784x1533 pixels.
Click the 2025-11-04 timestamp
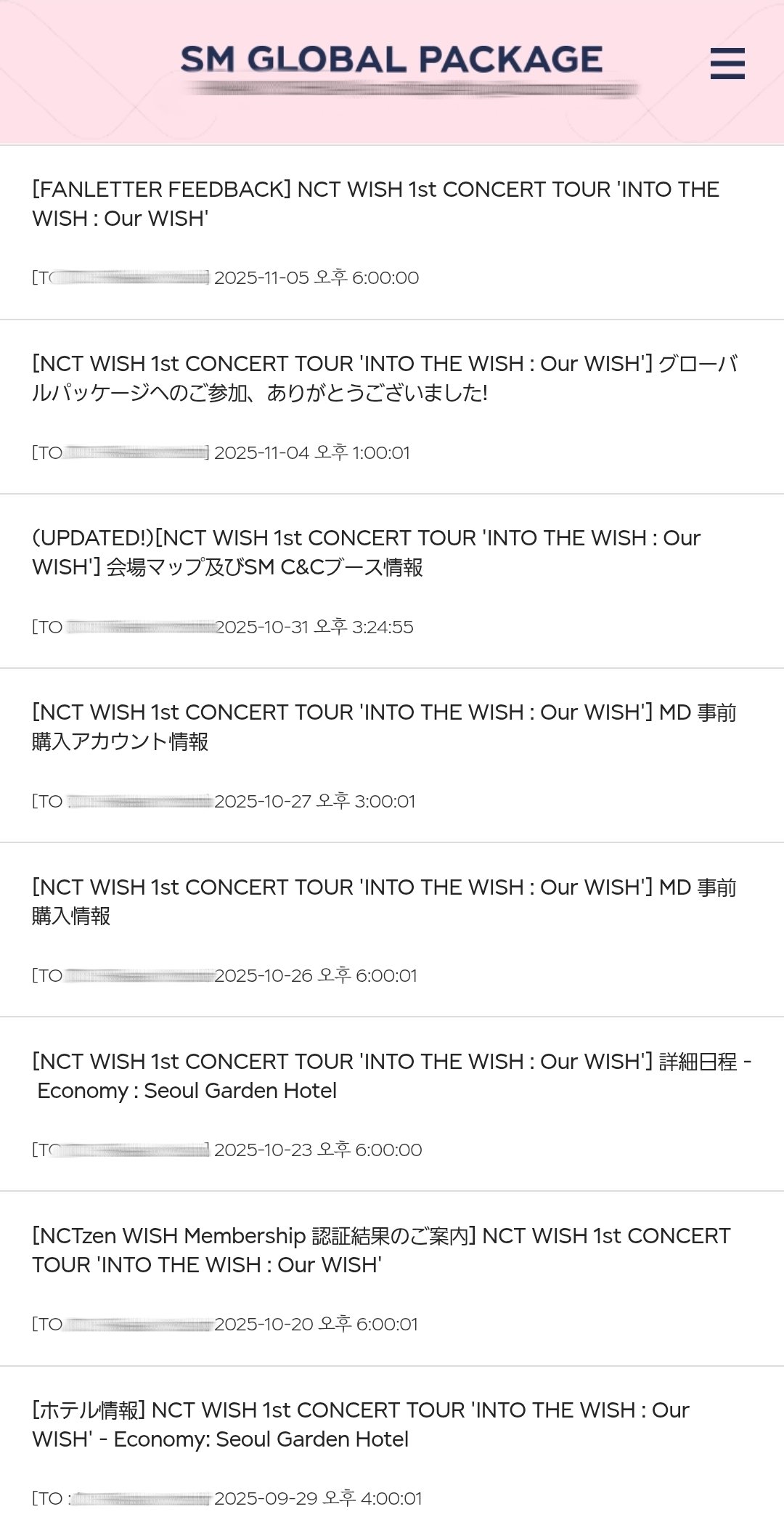tap(312, 453)
